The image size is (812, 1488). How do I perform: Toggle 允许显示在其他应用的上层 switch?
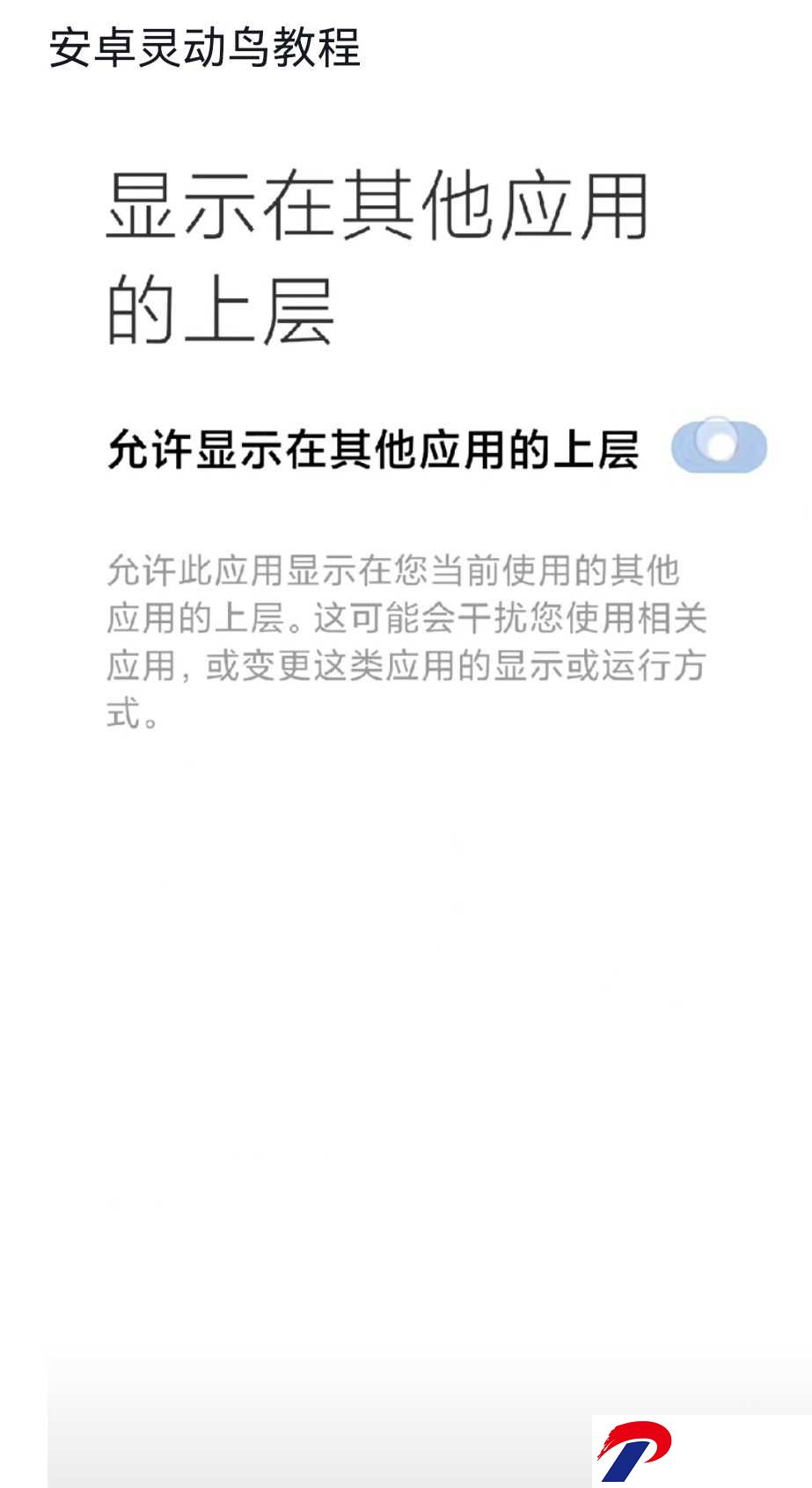(719, 446)
